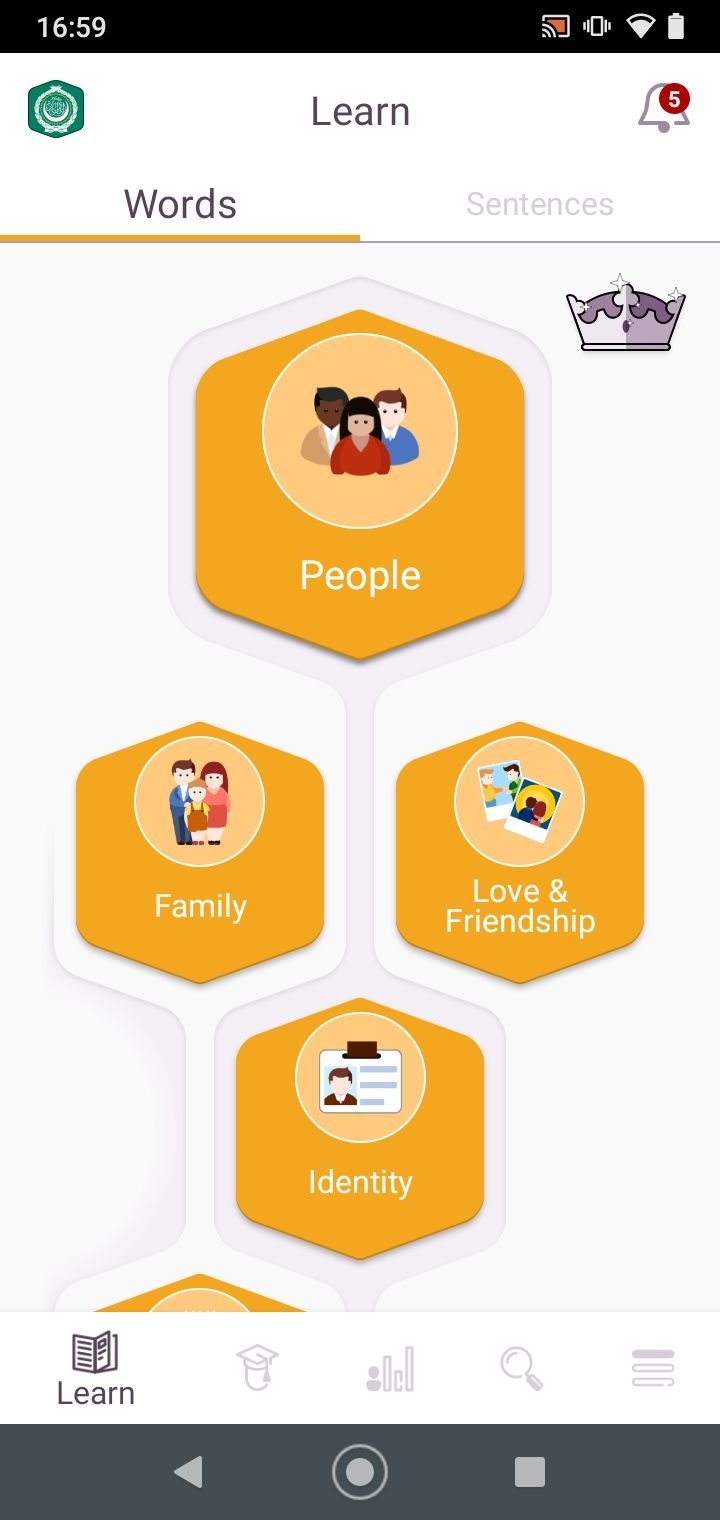Go back with the system back button
Viewport: 720px width, 1520px height.
tap(188, 1471)
